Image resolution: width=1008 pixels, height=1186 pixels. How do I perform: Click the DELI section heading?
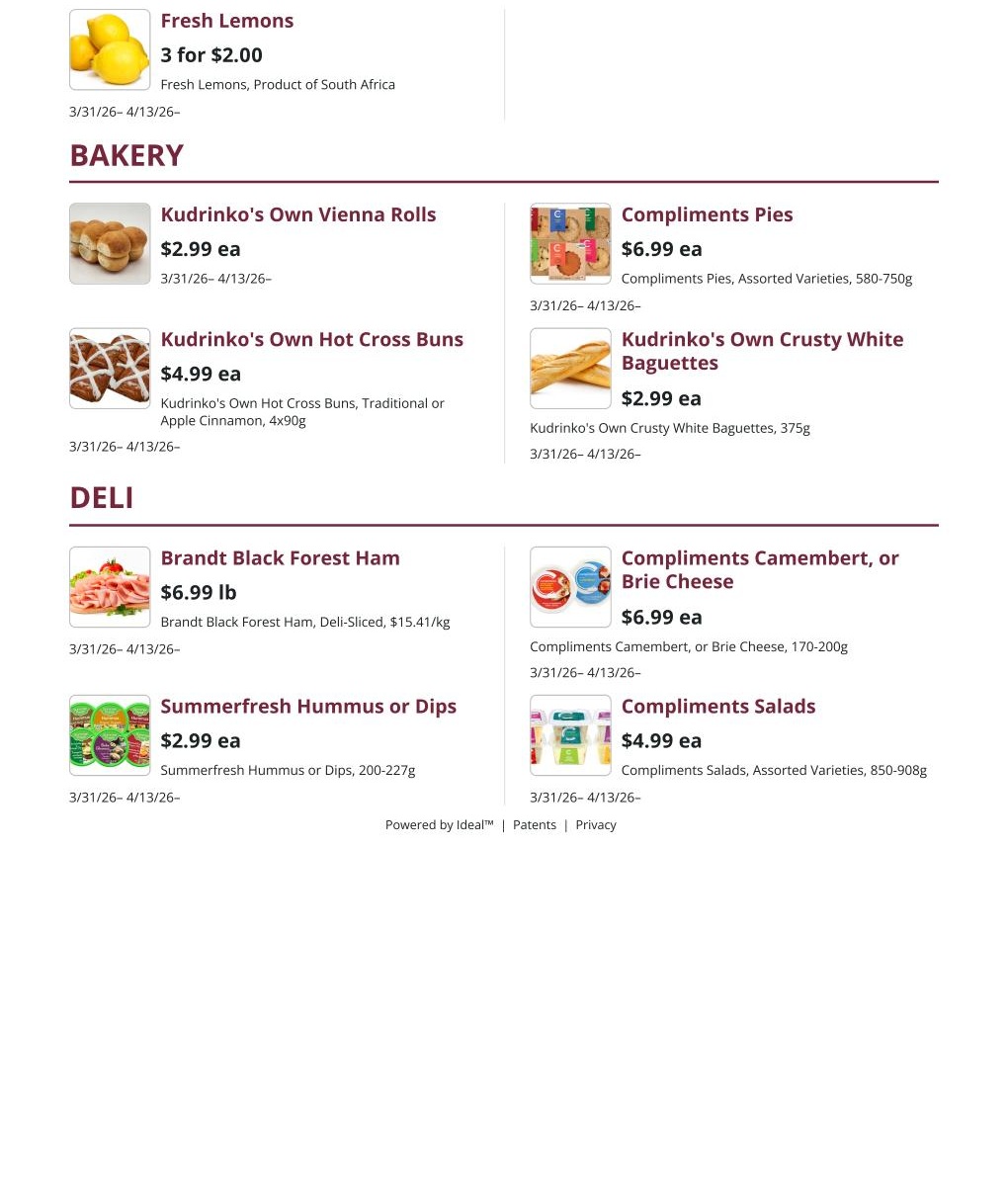(x=101, y=497)
